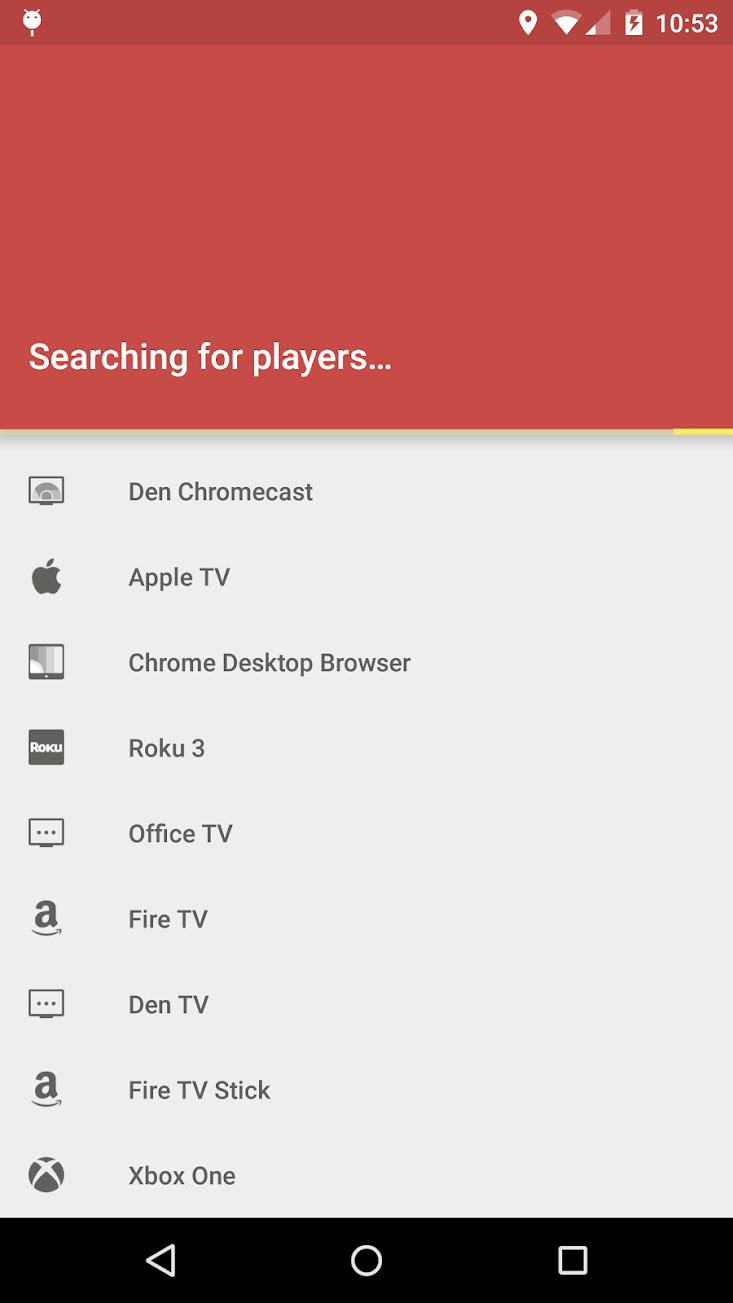Go back using the system back button
This screenshot has width=733, height=1303.
point(161,1260)
